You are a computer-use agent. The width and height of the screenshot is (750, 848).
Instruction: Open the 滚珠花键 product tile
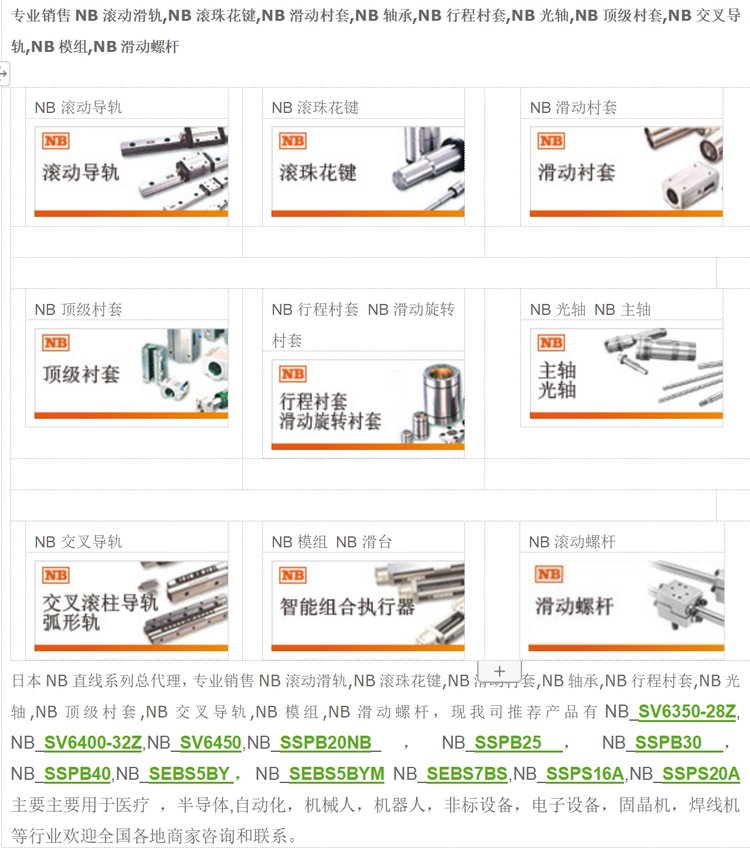[x=368, y=171]
